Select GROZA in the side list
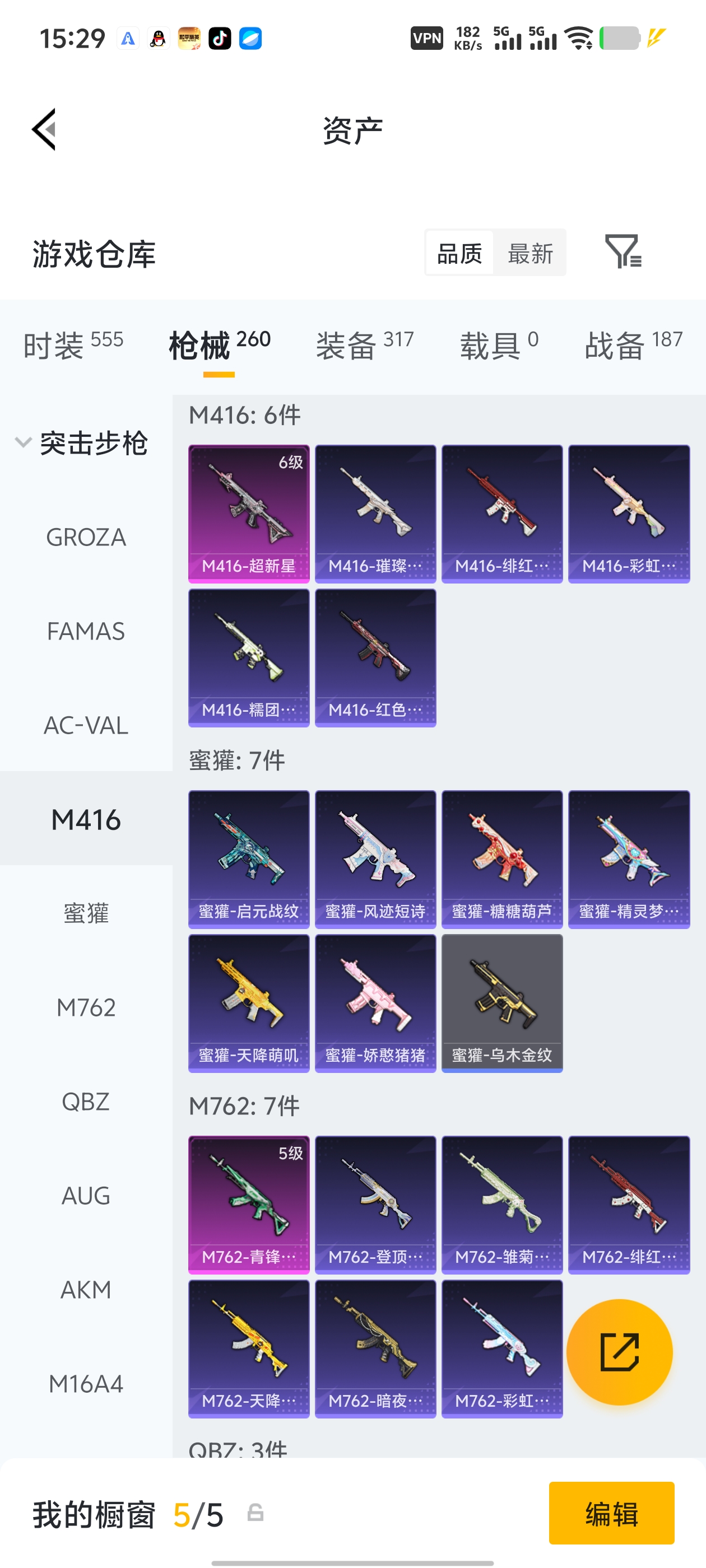The image size is (706, 1568). pos(86,537)
